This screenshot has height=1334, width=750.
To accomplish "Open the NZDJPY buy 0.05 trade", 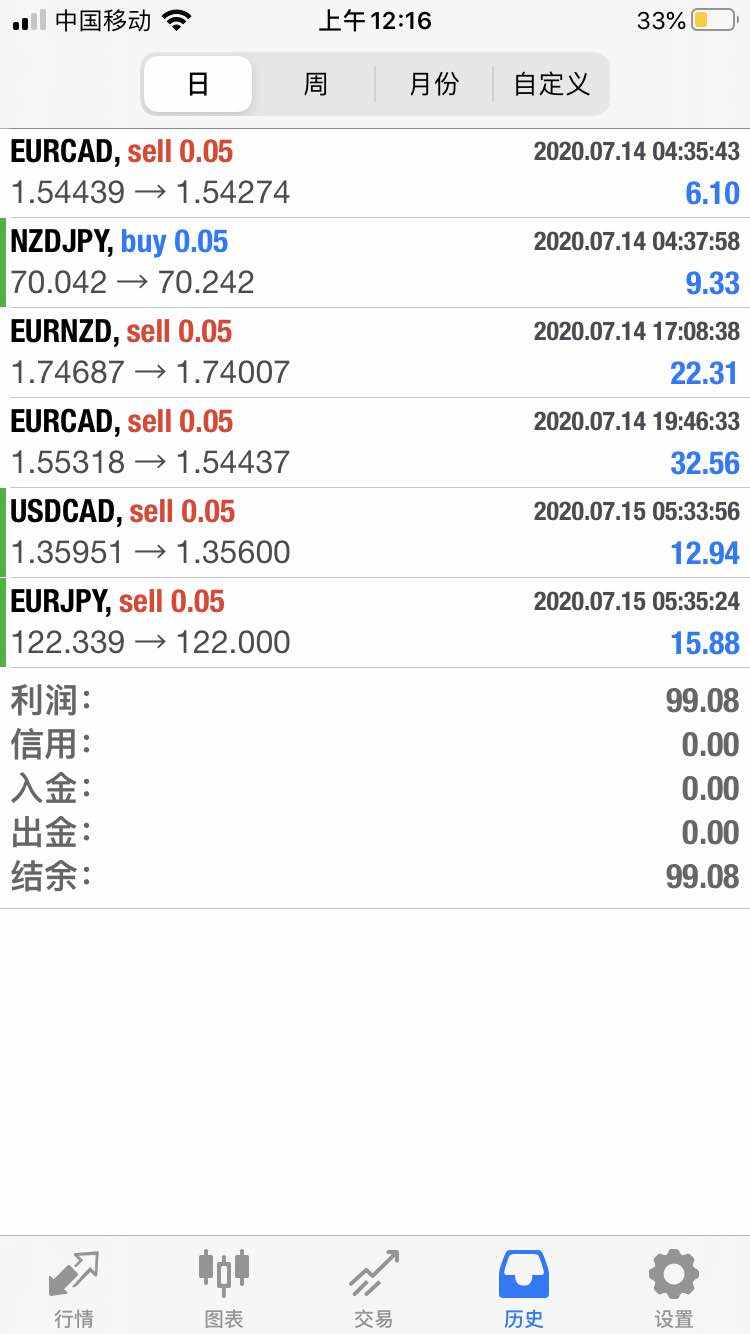I will [x=375, y=263].
